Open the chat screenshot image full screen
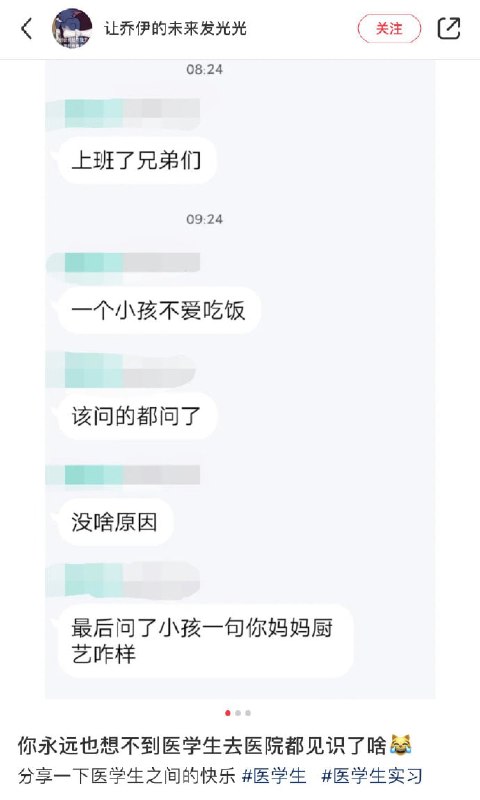This screenshot has width=480, height=800. pyautogui.click(x=240, y=379)
